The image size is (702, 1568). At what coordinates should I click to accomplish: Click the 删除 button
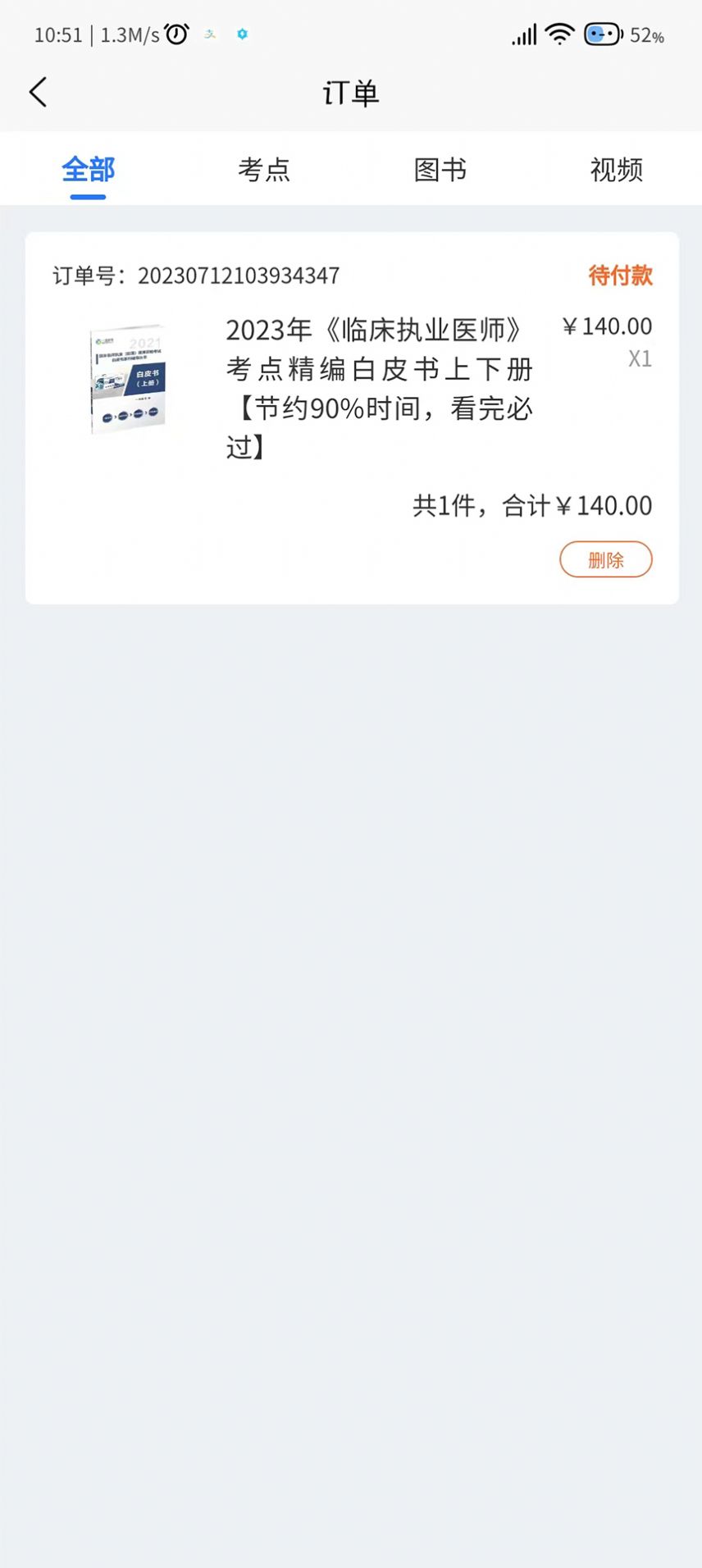point(605,558)
